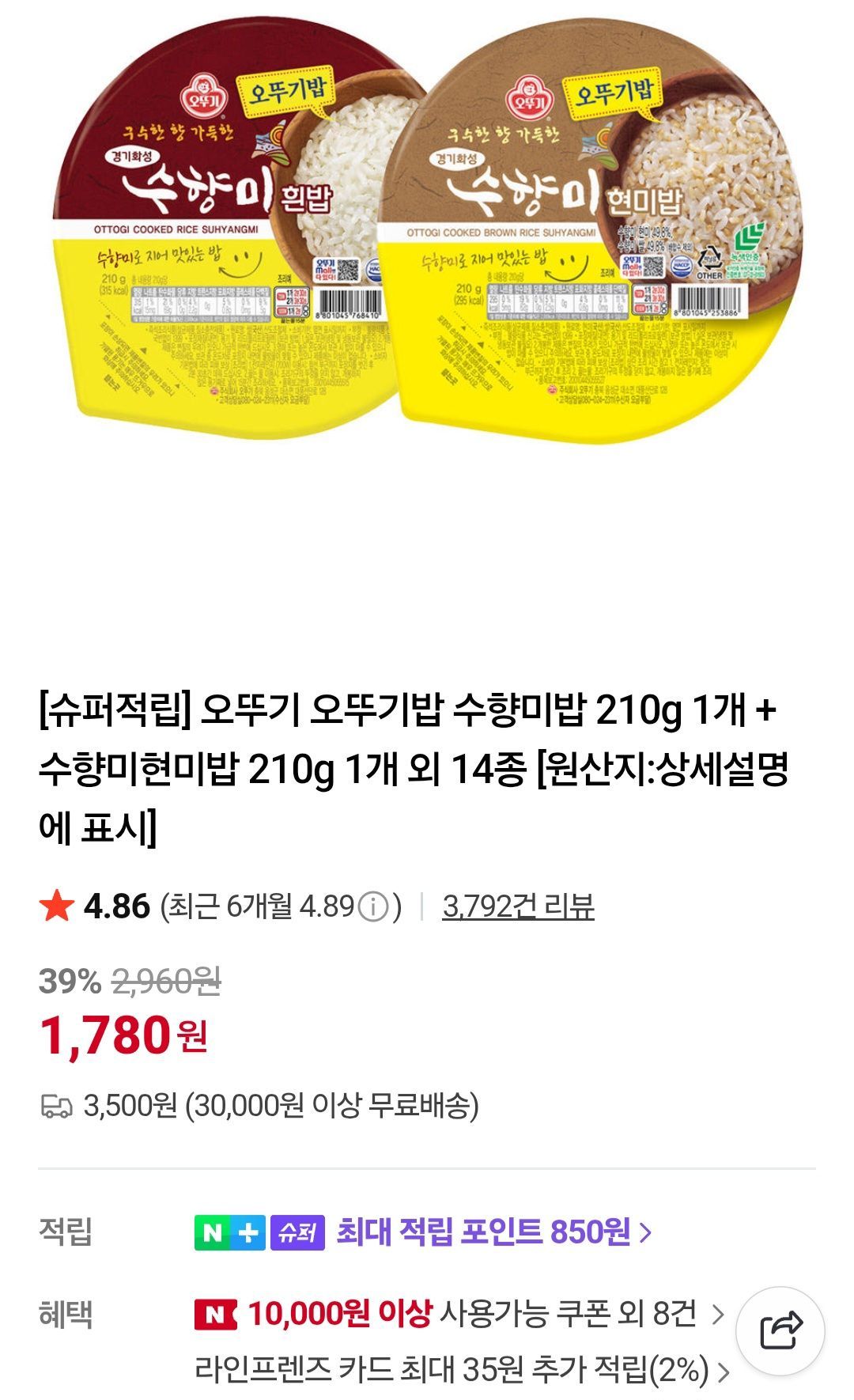Screen dimensions: 854x1400
Task: Tap the rating info icon beside 4.89
Action: (373, 907)
